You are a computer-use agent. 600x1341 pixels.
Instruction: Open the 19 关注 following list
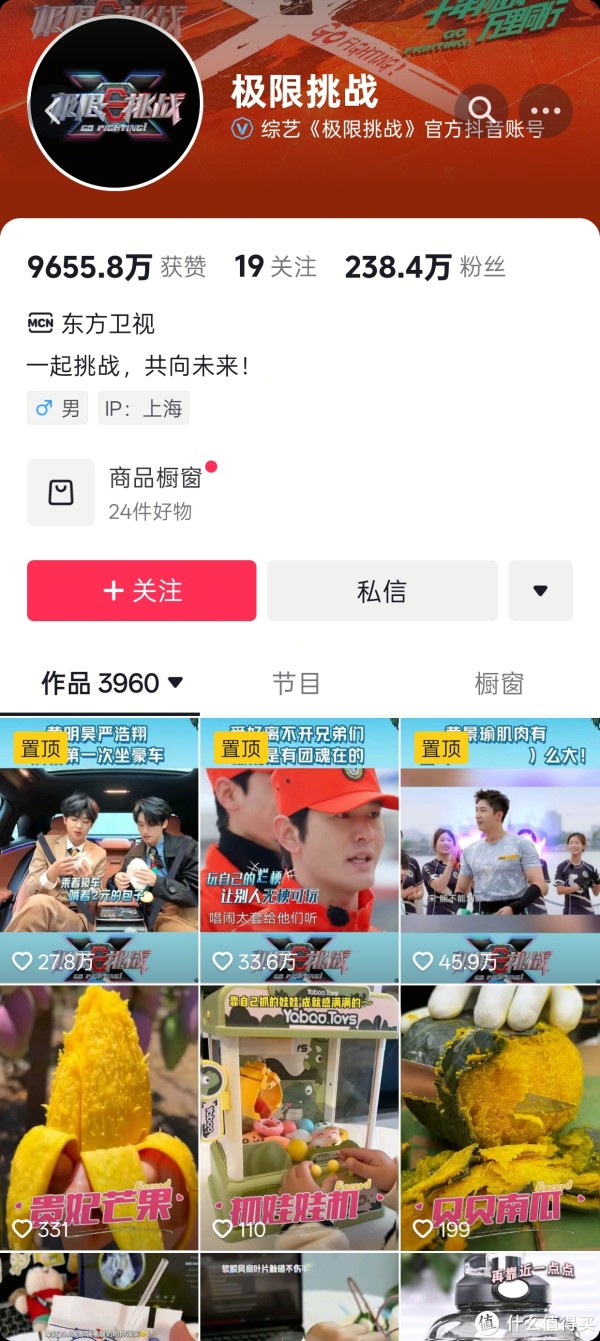pos(275,267)
